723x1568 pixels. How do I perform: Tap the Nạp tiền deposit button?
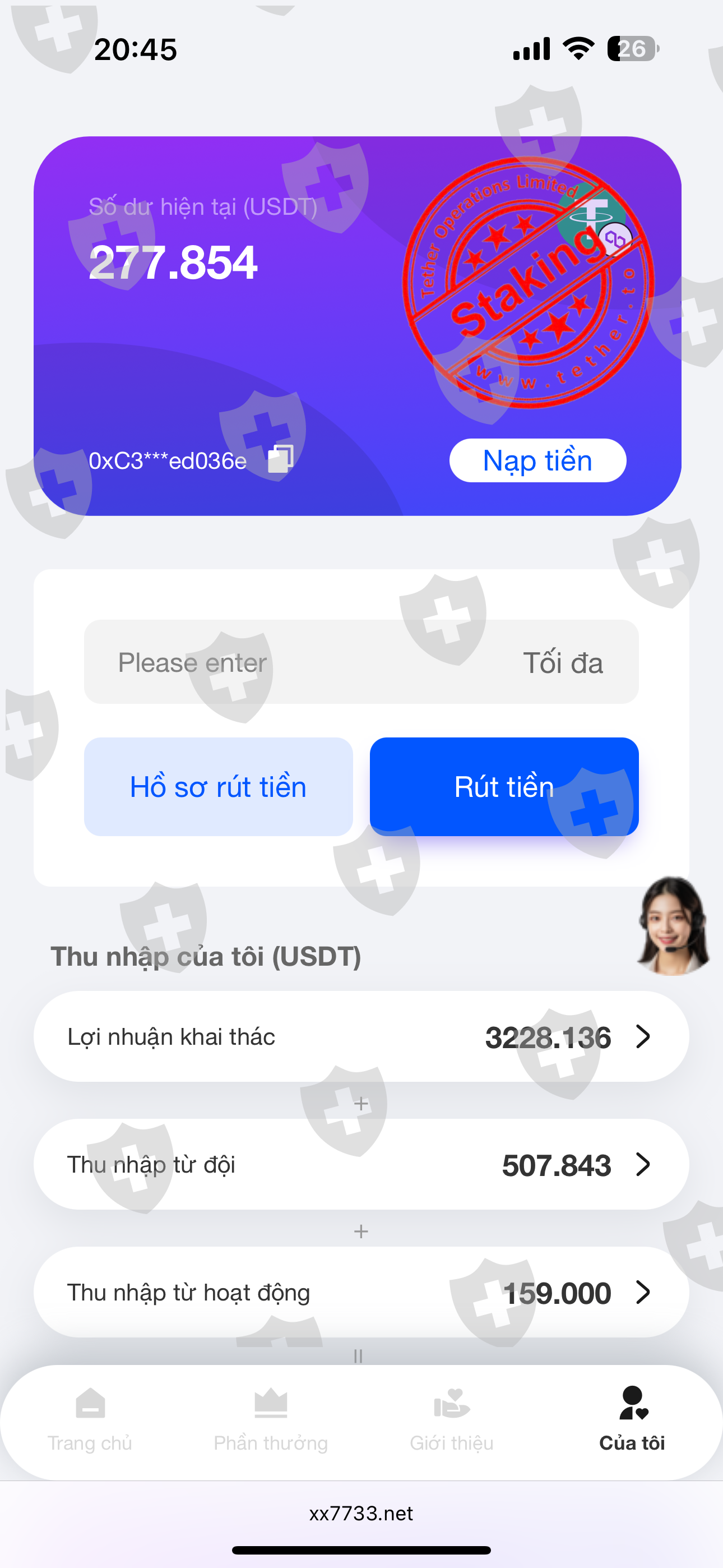(537, 460)
